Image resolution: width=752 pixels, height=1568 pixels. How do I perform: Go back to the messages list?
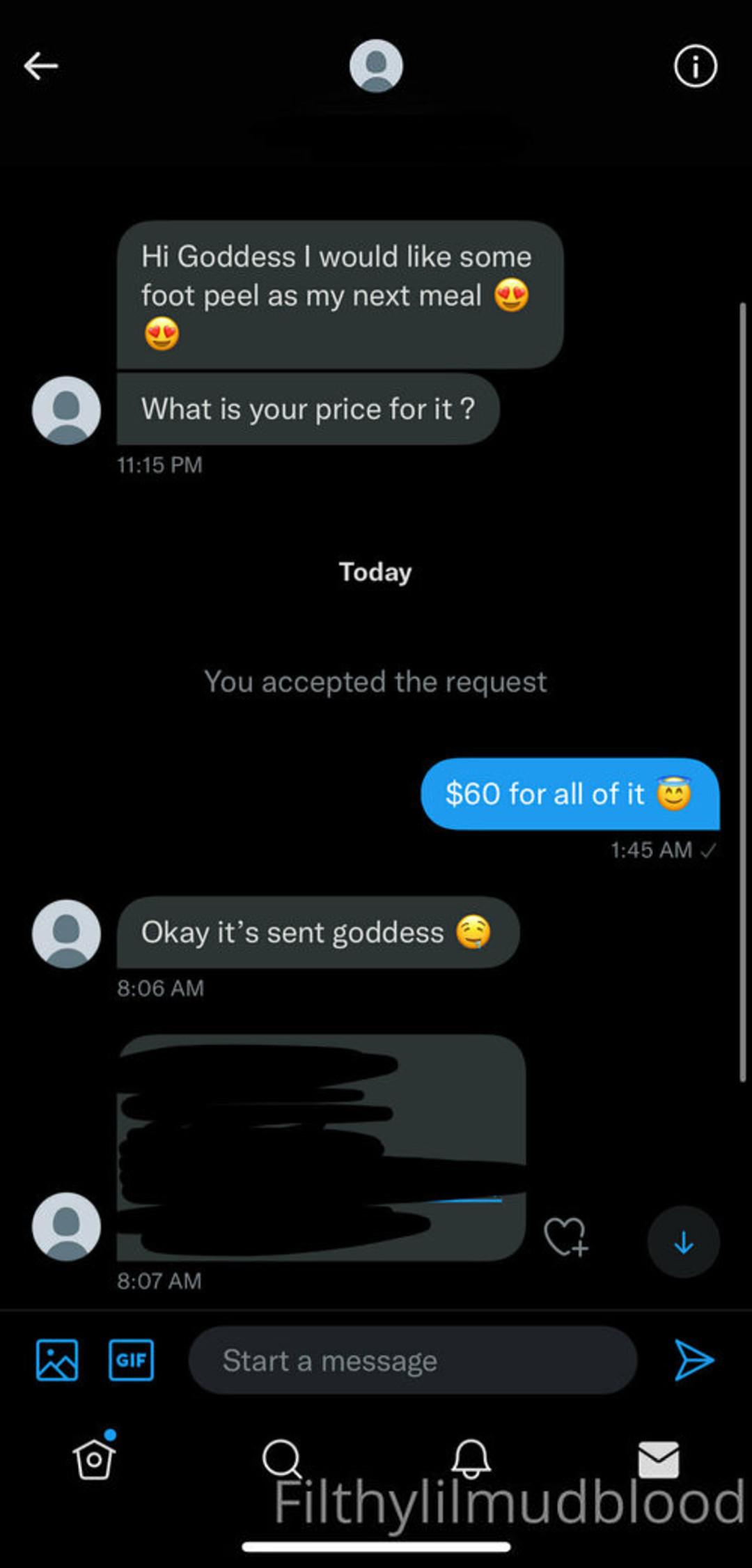(41, 66)
